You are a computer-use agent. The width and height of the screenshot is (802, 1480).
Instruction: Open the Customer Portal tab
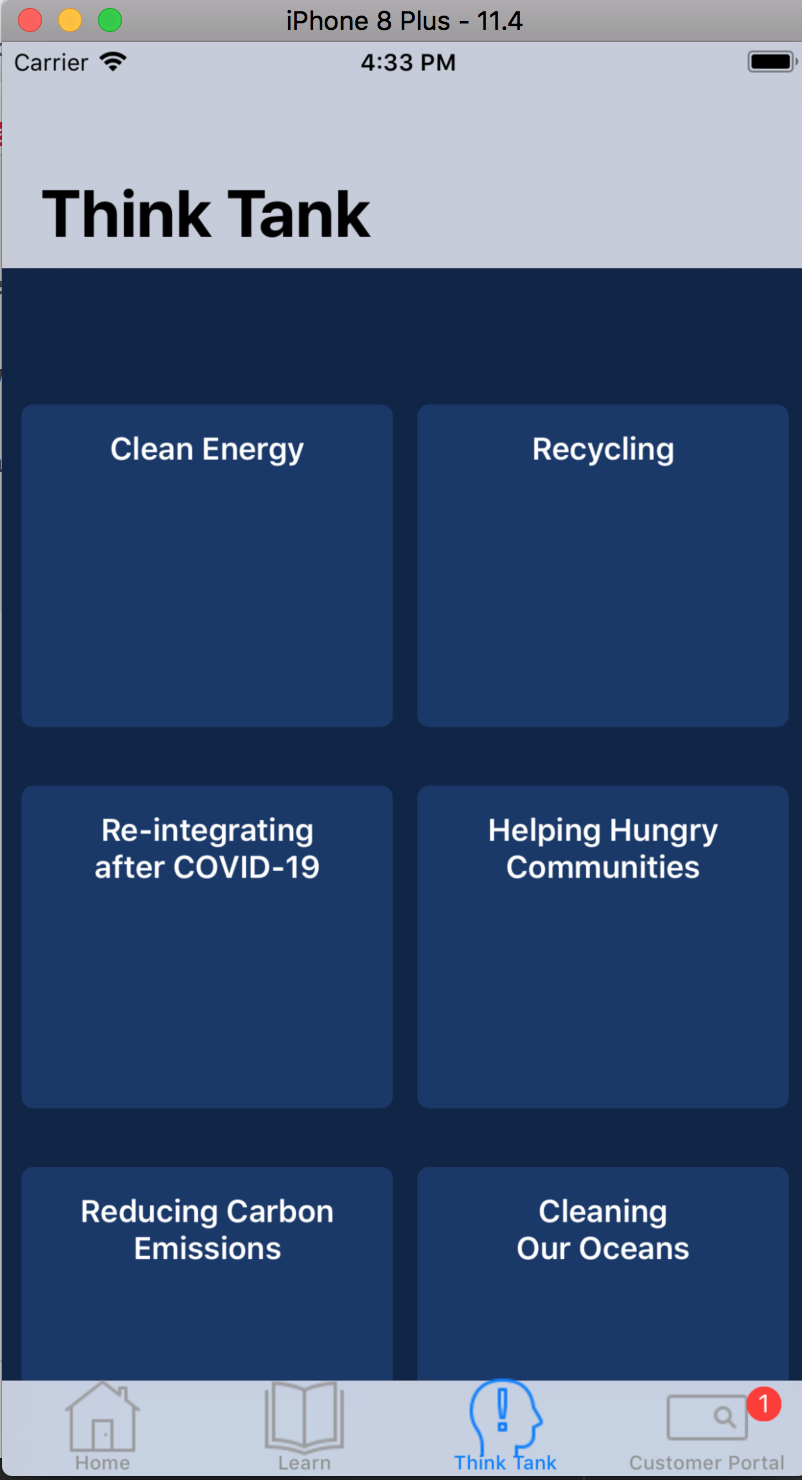pyautogui.click(x=706, y=1428)
